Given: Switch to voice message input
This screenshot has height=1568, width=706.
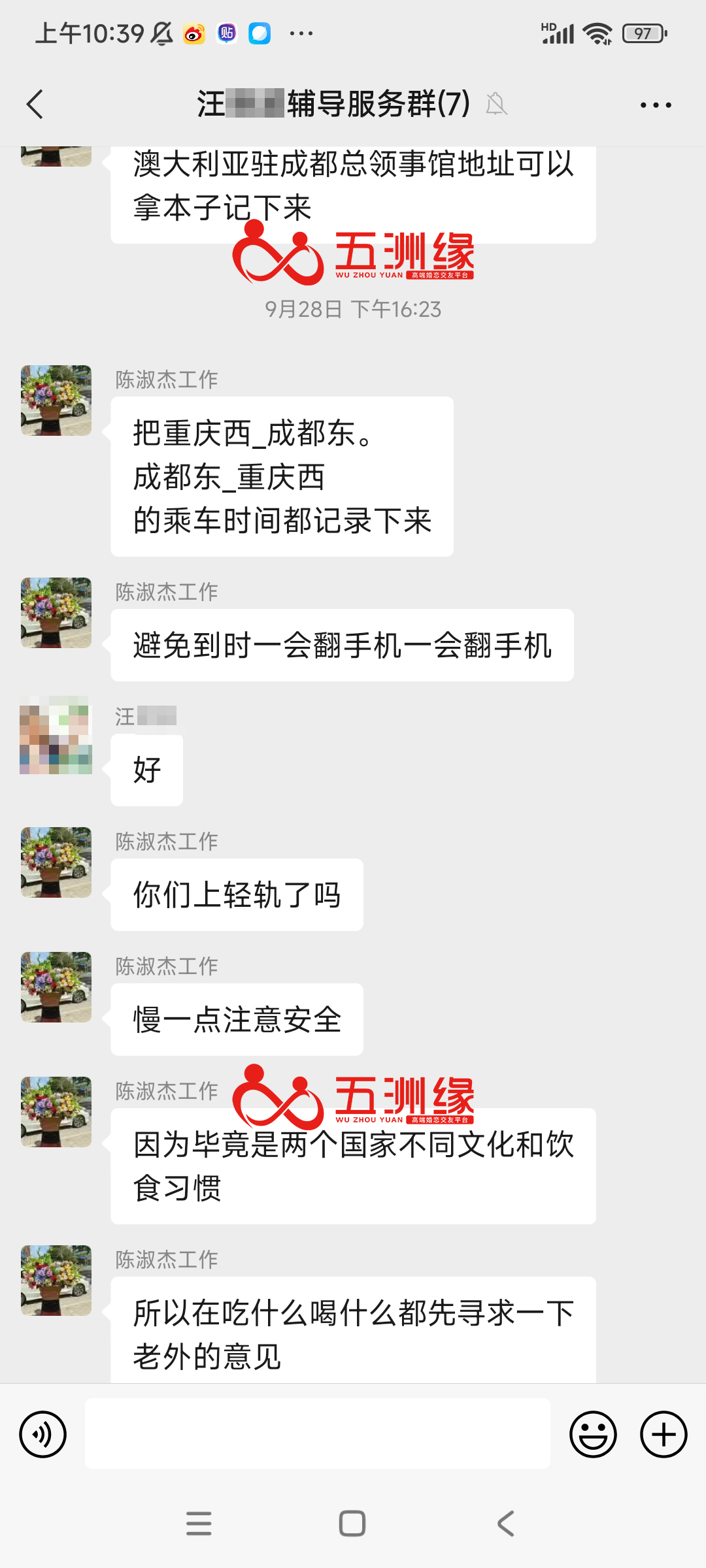Looking at the screenshot, I should (x=43, y=1435).
